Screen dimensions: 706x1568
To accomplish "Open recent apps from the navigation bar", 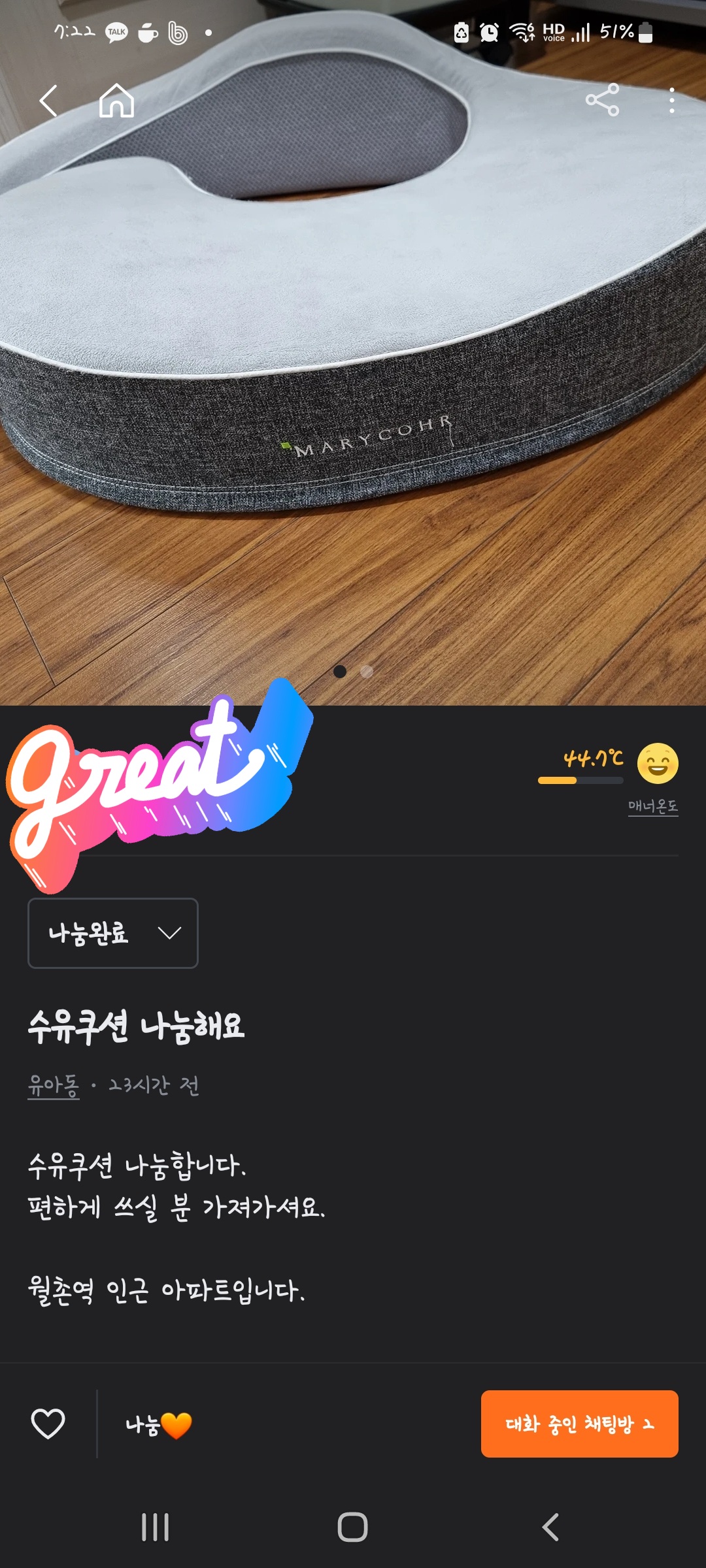I will coord(156,1527).
